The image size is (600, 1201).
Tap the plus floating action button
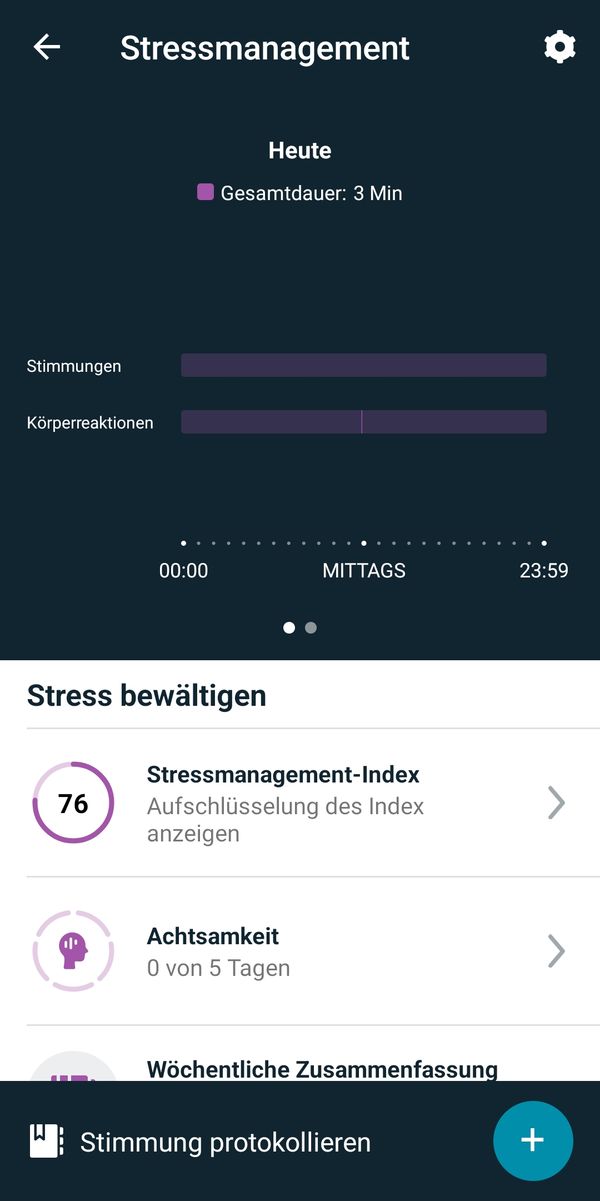pyautogui.click(x=533, y=1141)
